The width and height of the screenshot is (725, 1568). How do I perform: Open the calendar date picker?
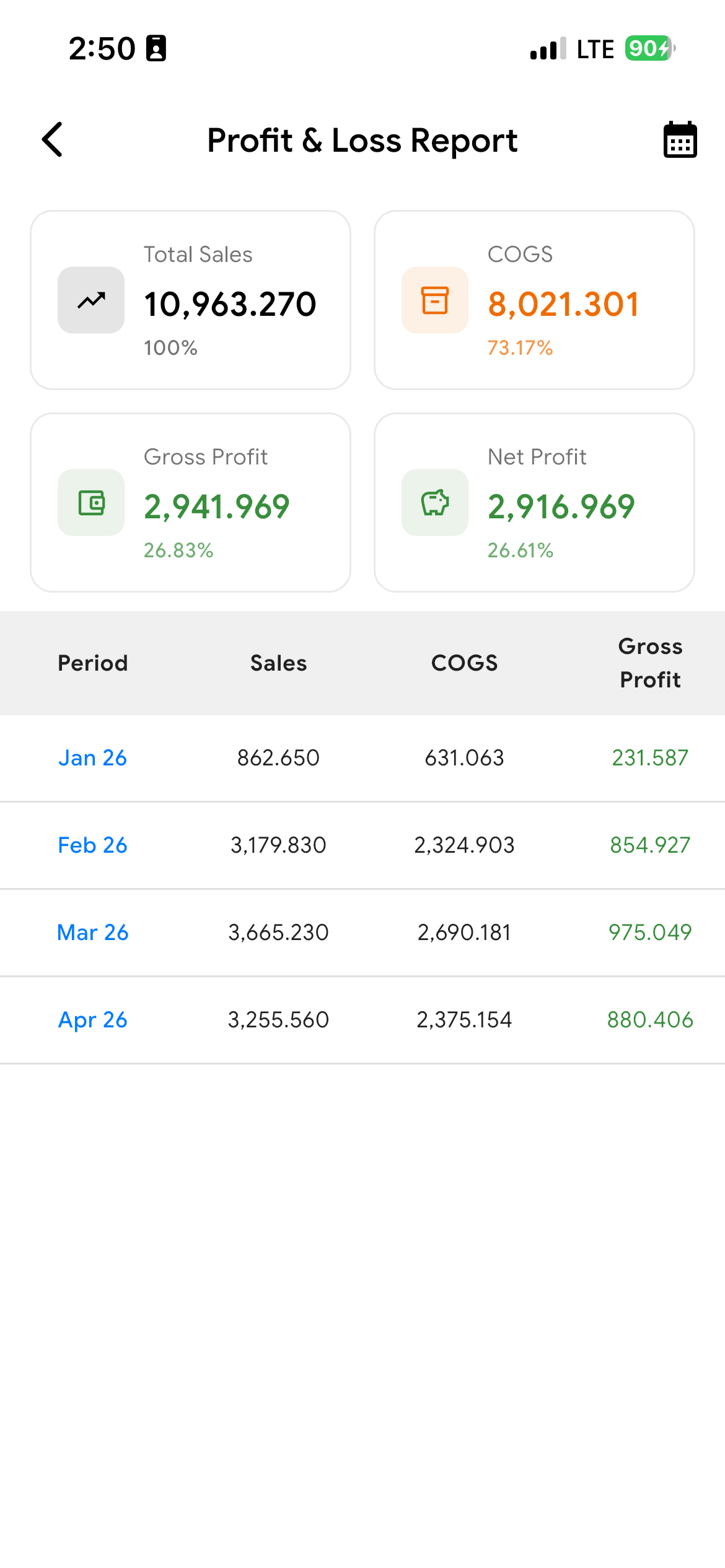(679, 140)
